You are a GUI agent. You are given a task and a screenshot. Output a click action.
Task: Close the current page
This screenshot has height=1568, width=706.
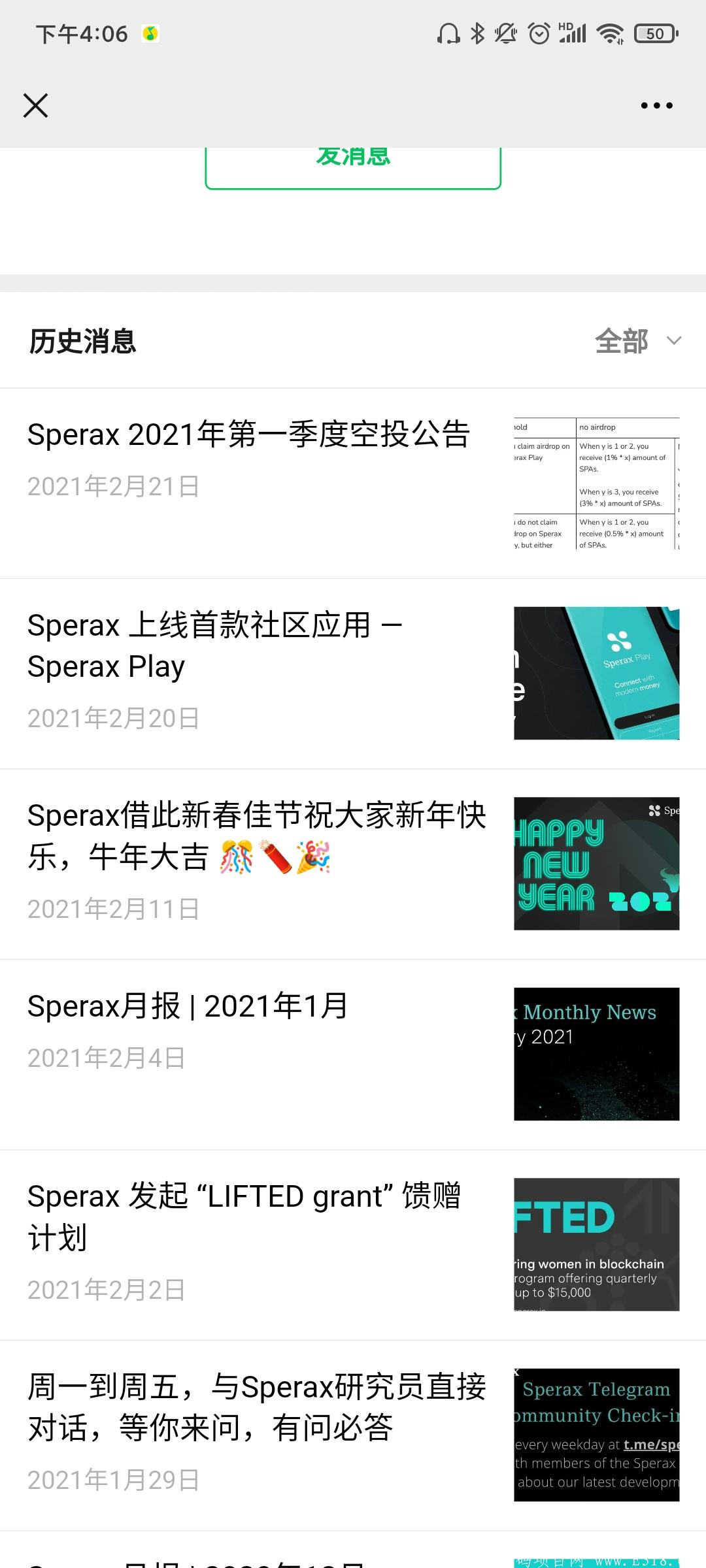pos(35,105)
